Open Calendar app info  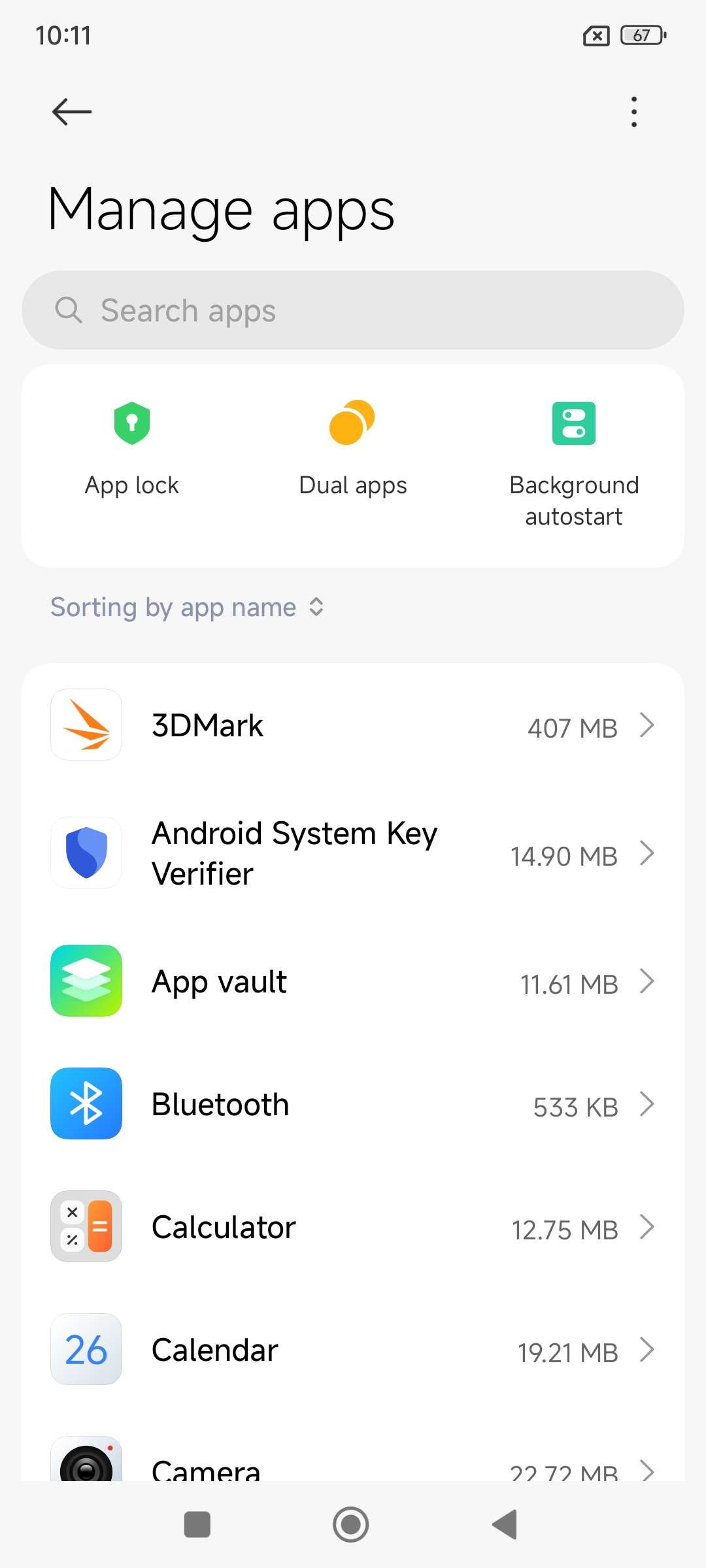[x=353, y=1350]
